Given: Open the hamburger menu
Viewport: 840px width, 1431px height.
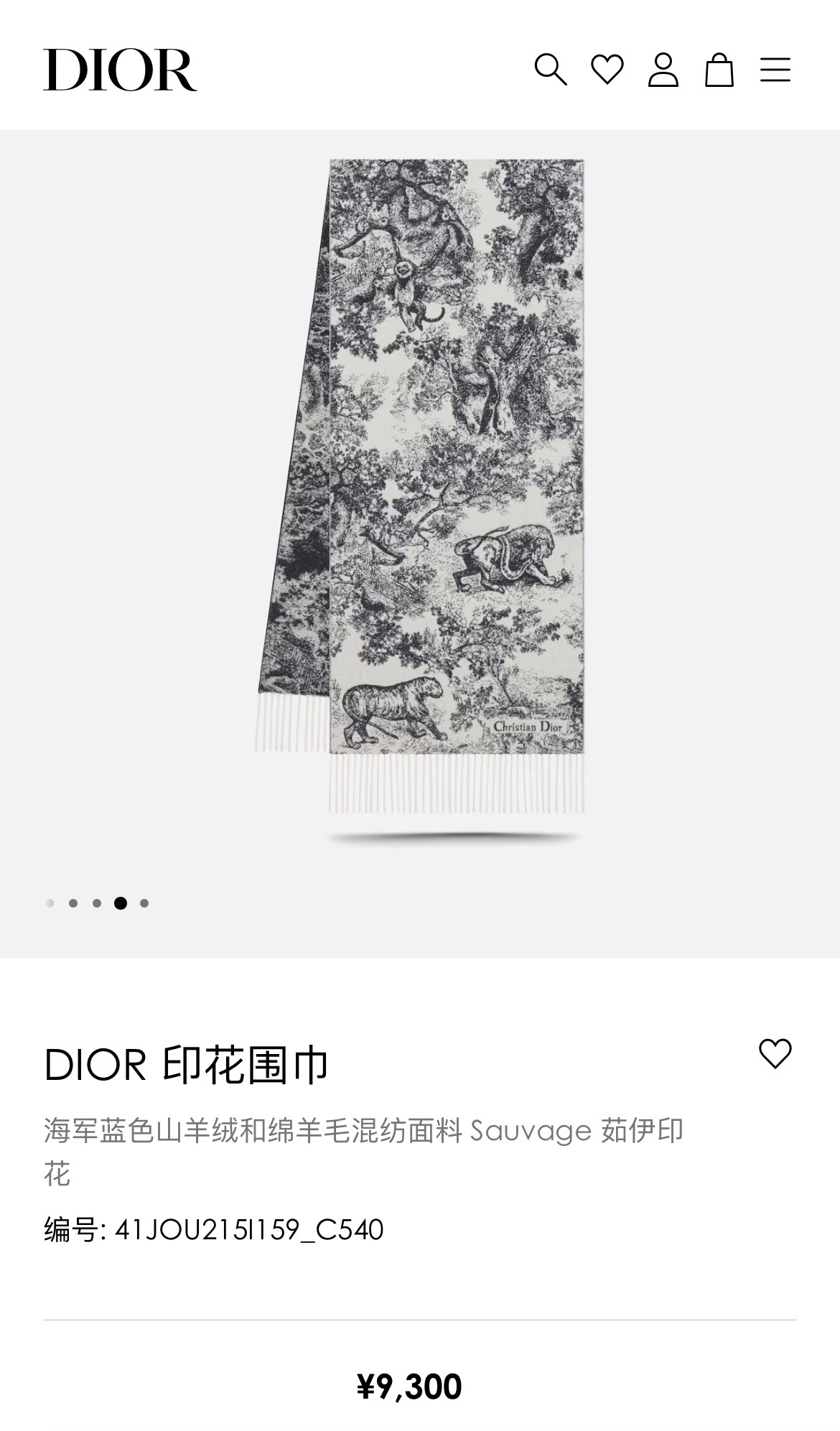Looking at the screenshot, I should pos(775,70).
